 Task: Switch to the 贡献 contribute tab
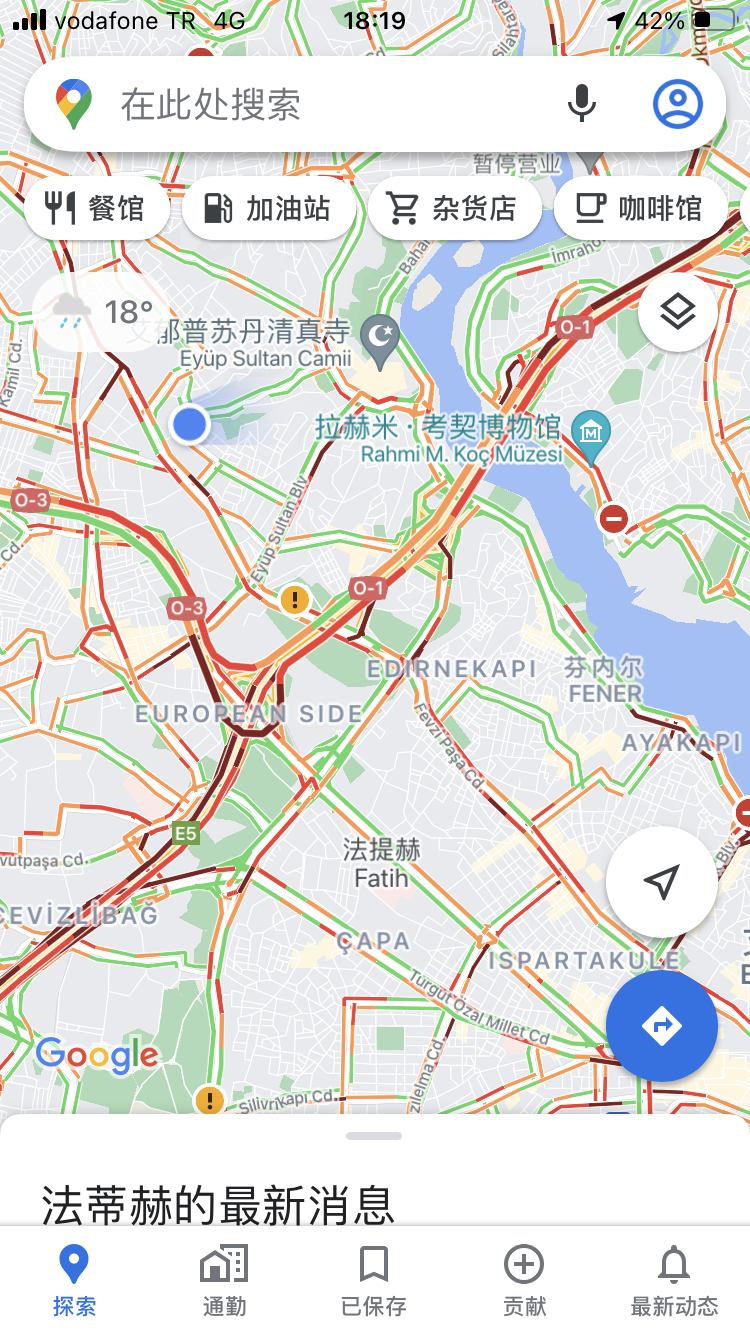[x=524, y=1281]
